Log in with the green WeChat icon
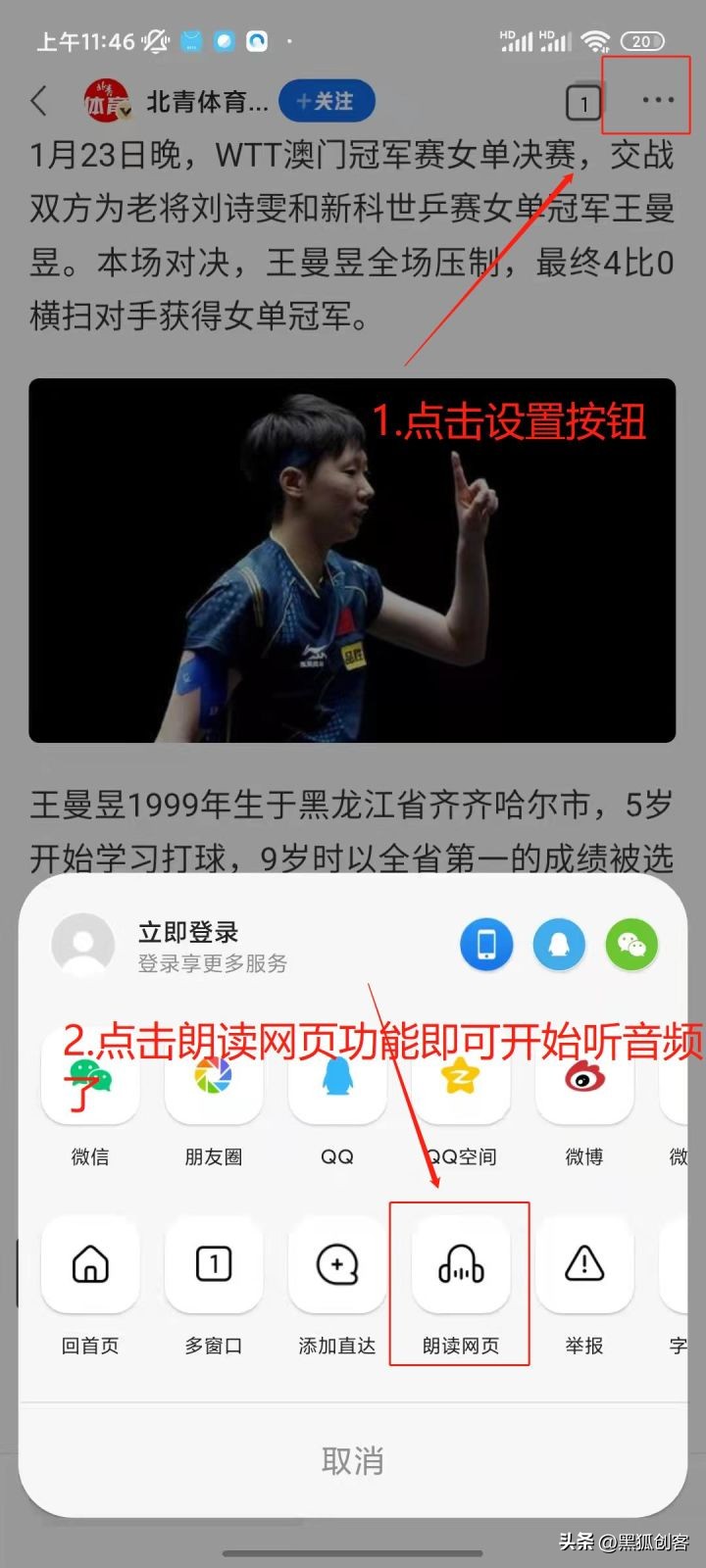 (631, 945)
